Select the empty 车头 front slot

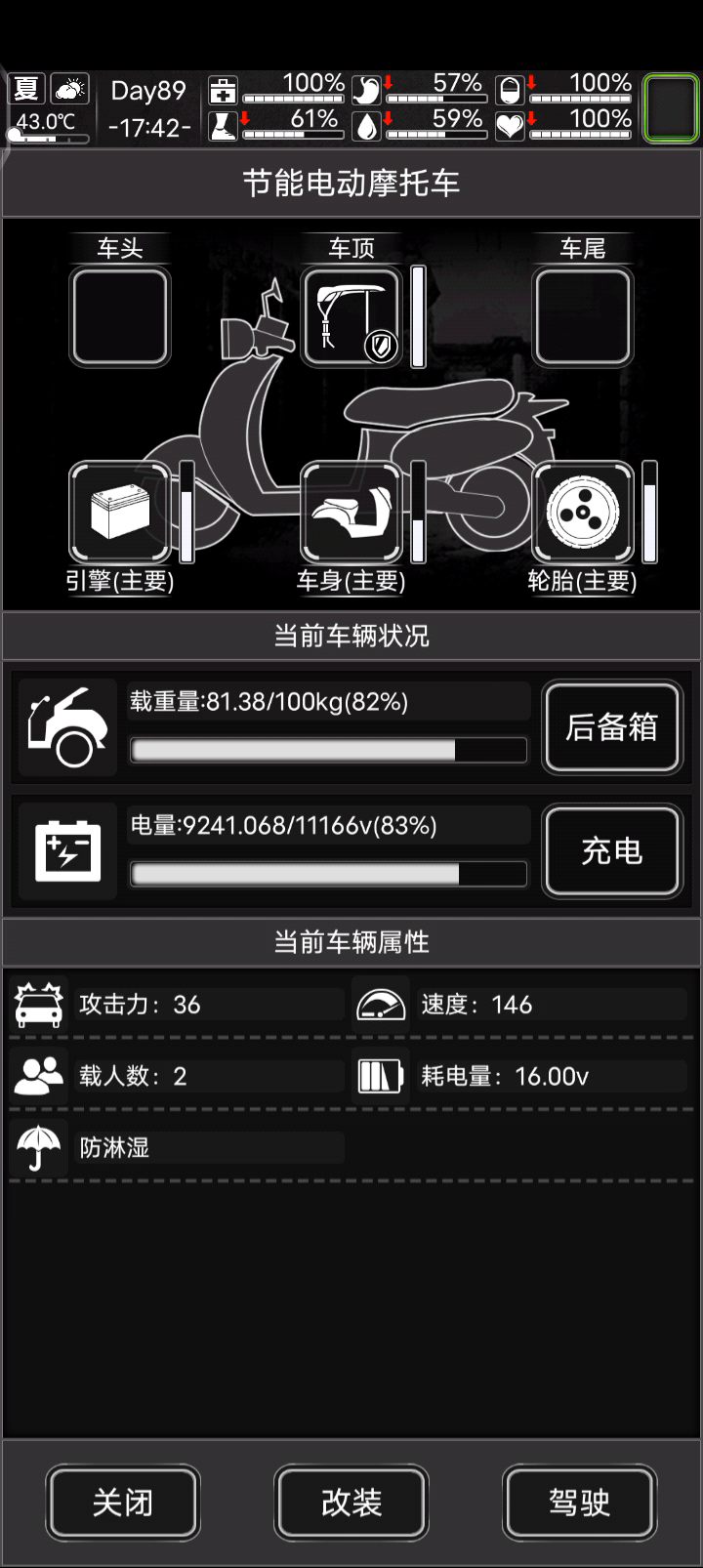[x=120, y=317]
